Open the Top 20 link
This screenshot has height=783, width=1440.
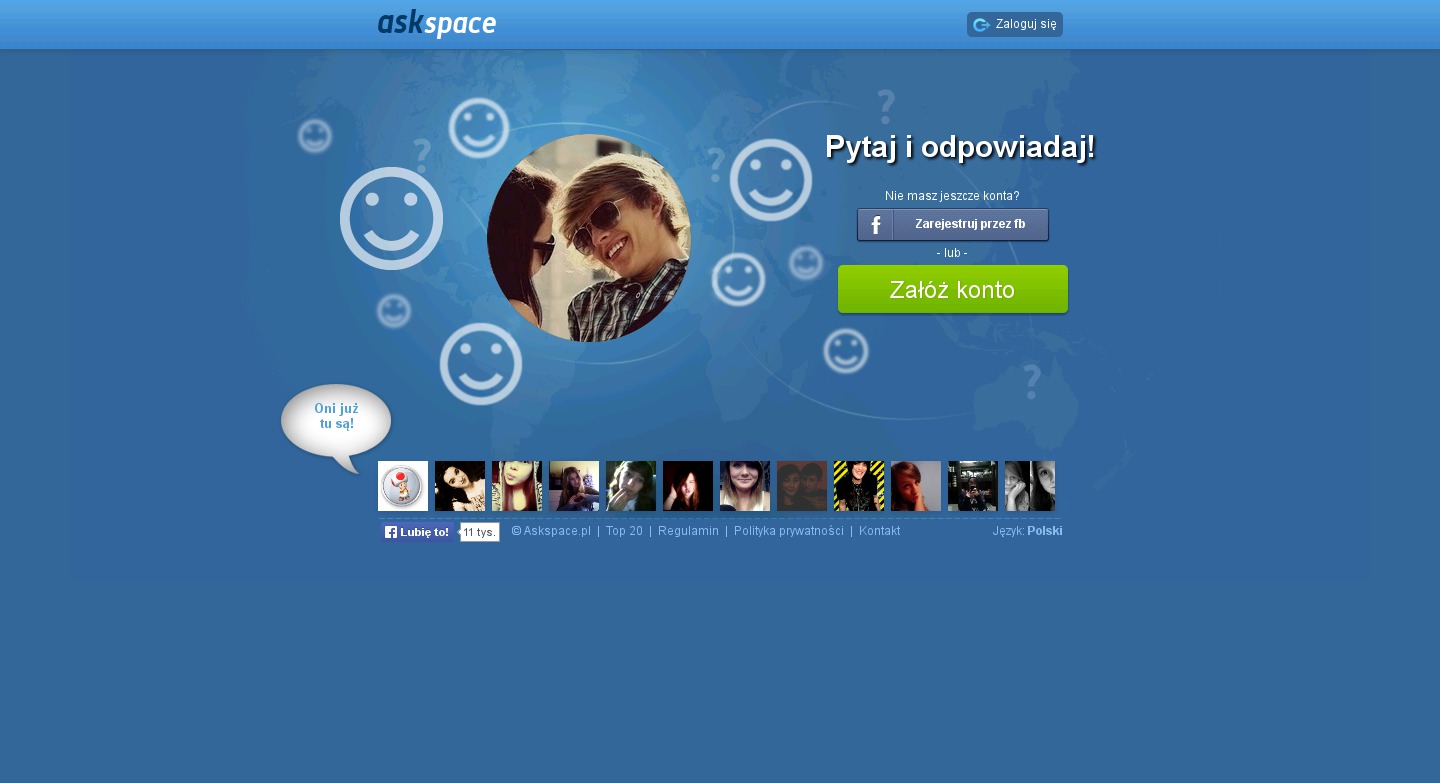[624, 531]
